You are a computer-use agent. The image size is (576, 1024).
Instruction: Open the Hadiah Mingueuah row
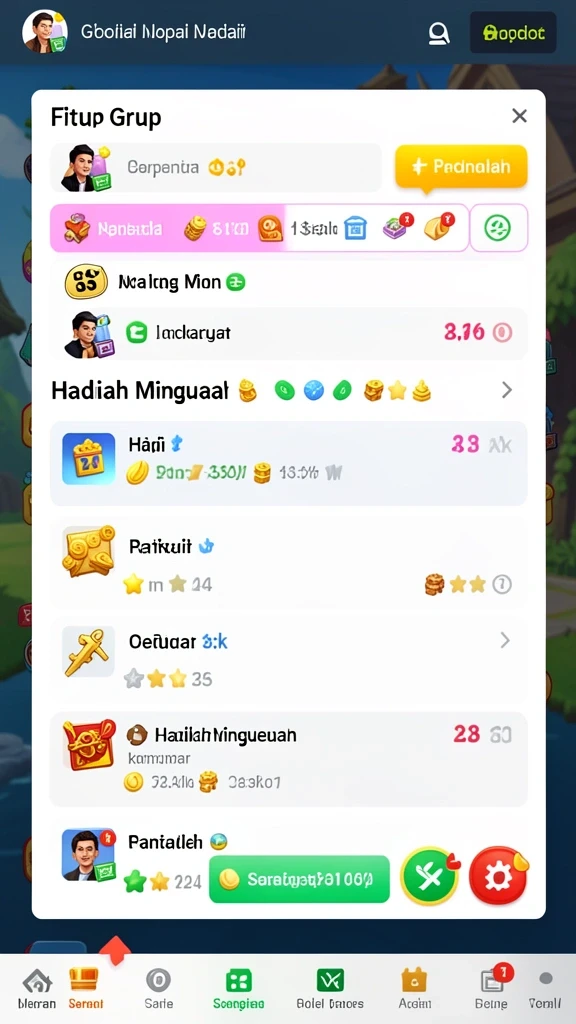click(288, 758)
